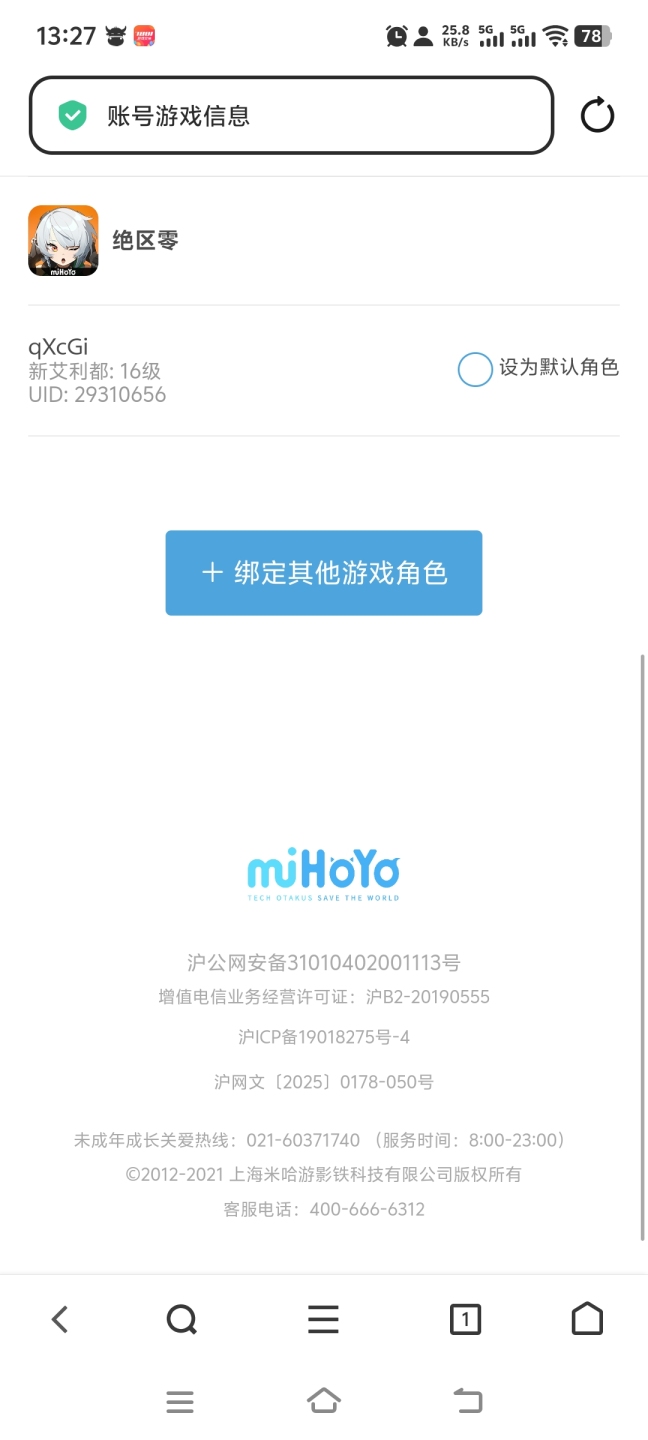Open the browser search
Viewport: 648px width, 1440px height.
point(181,1320)
